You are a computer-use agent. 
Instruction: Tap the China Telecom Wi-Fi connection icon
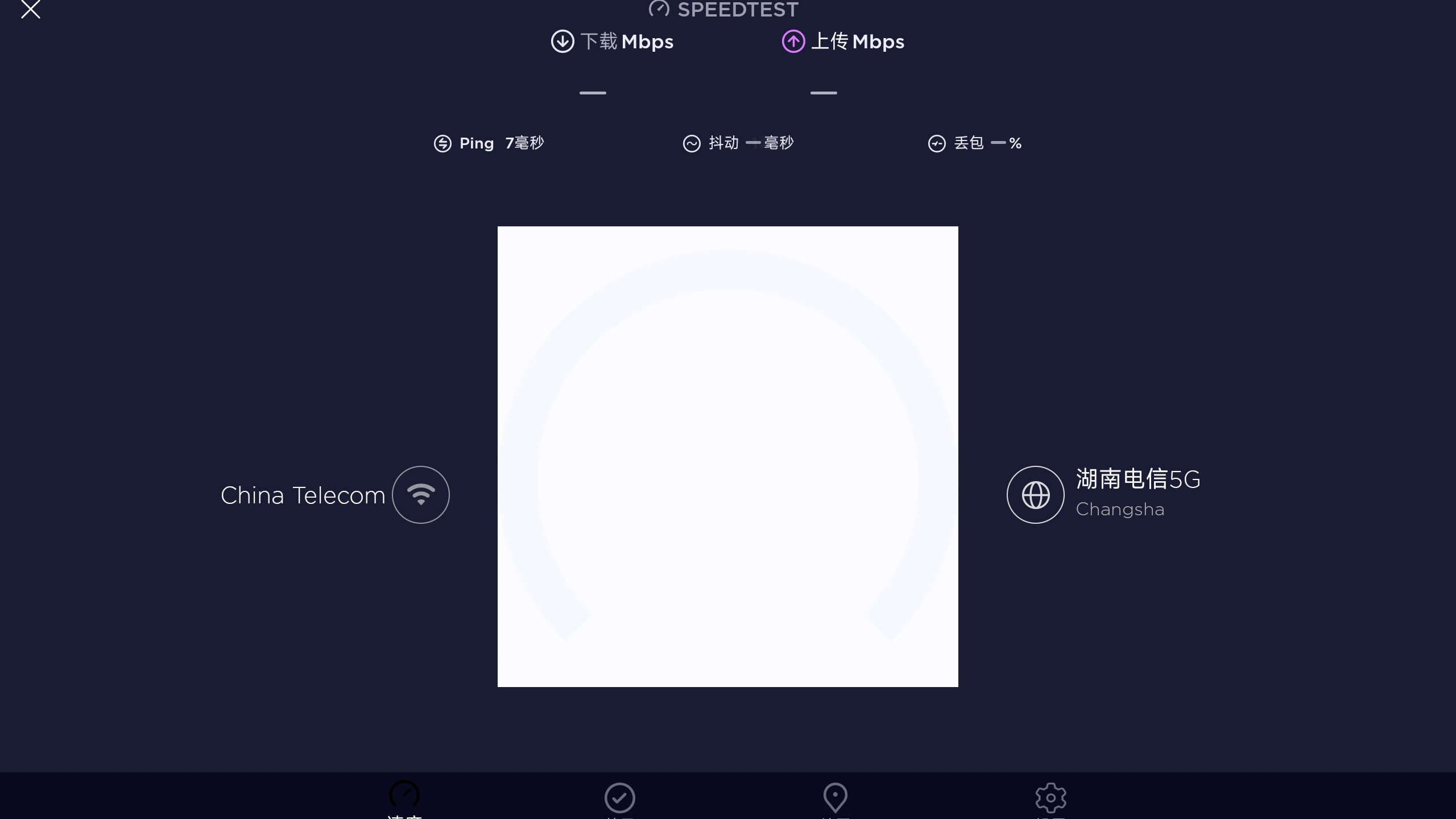coord(421,495)
